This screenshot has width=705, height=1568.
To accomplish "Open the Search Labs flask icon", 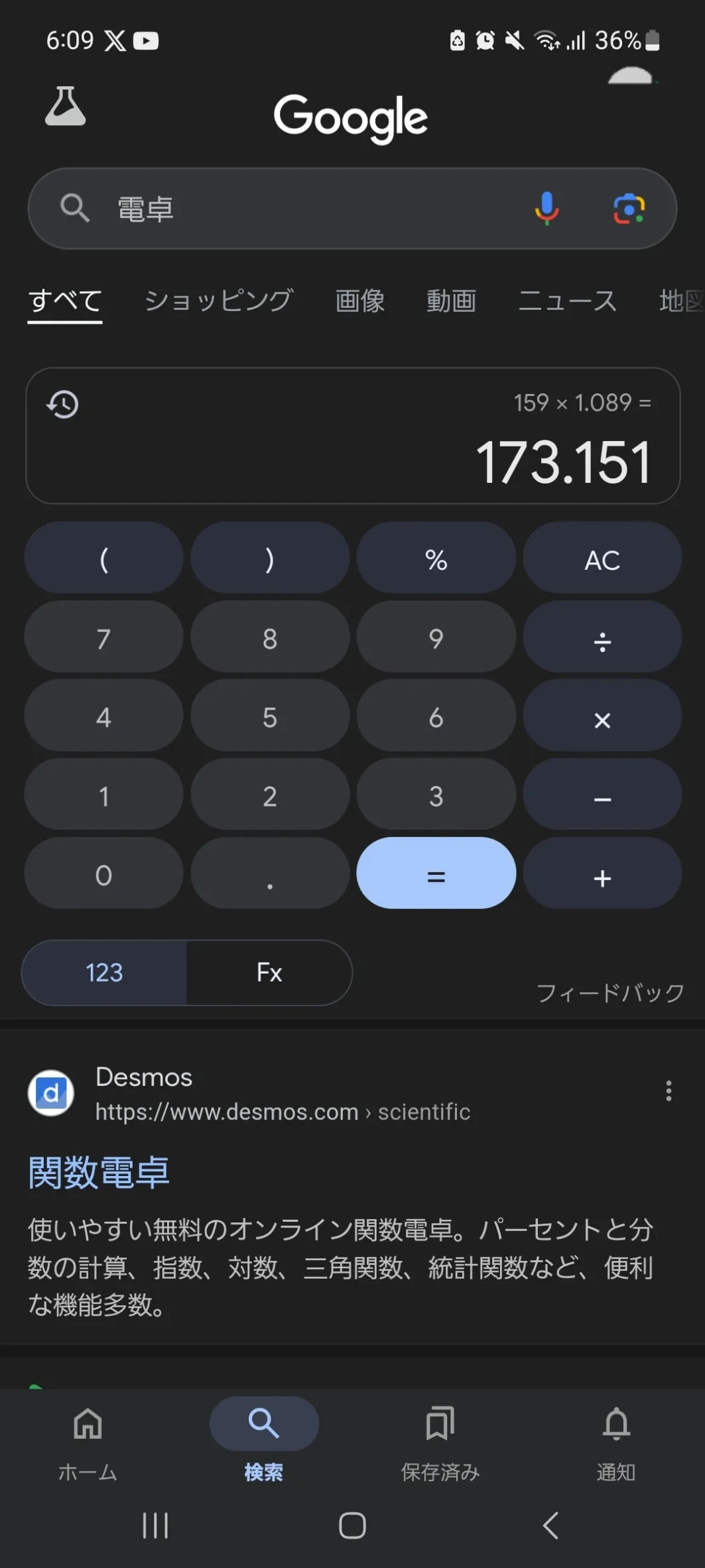I will pos(65,106).
